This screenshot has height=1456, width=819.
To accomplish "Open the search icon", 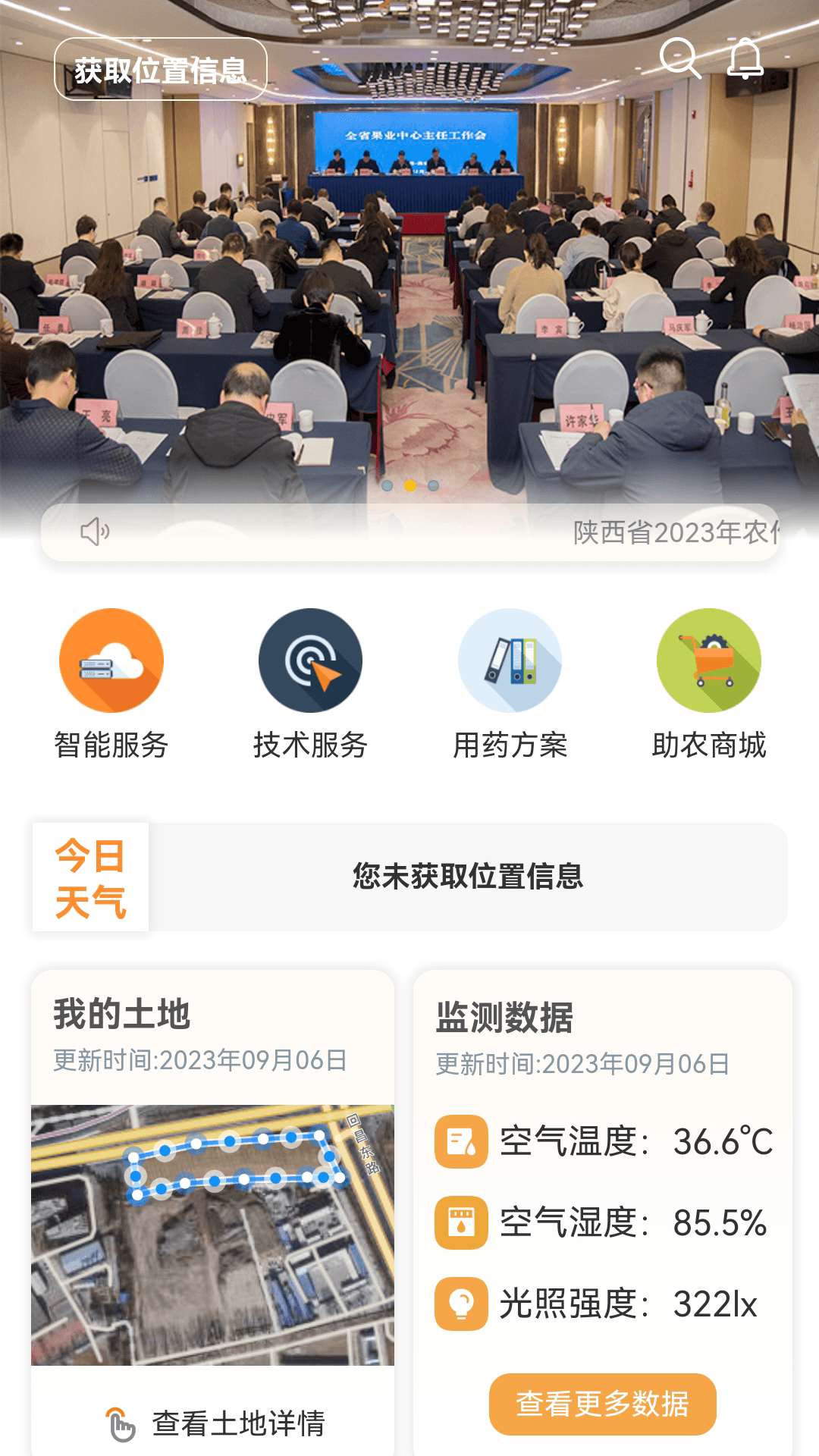I will pyautogui.click(x=679, y=58).
